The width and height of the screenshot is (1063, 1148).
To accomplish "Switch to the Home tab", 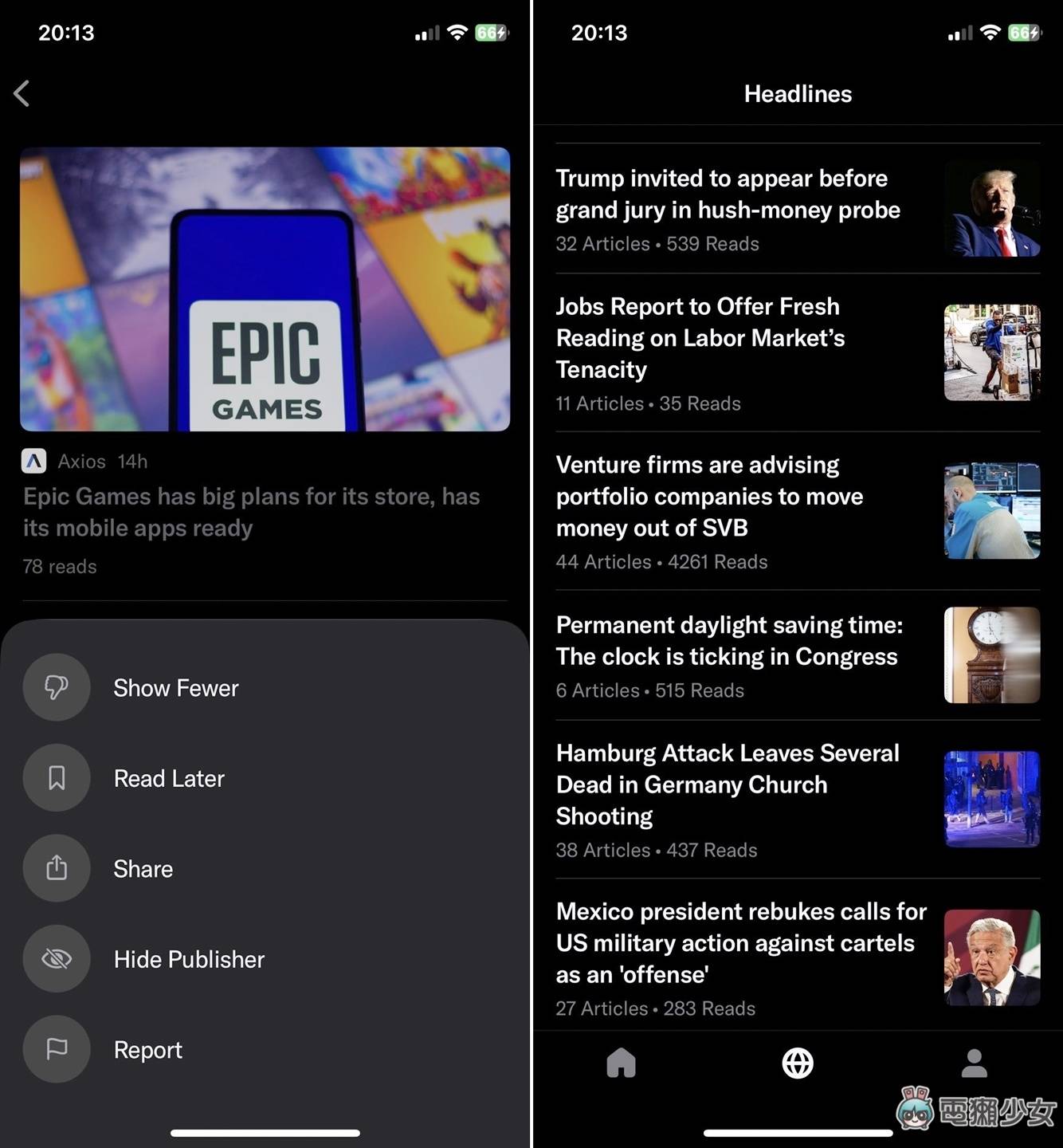I will click(621, 1063).
